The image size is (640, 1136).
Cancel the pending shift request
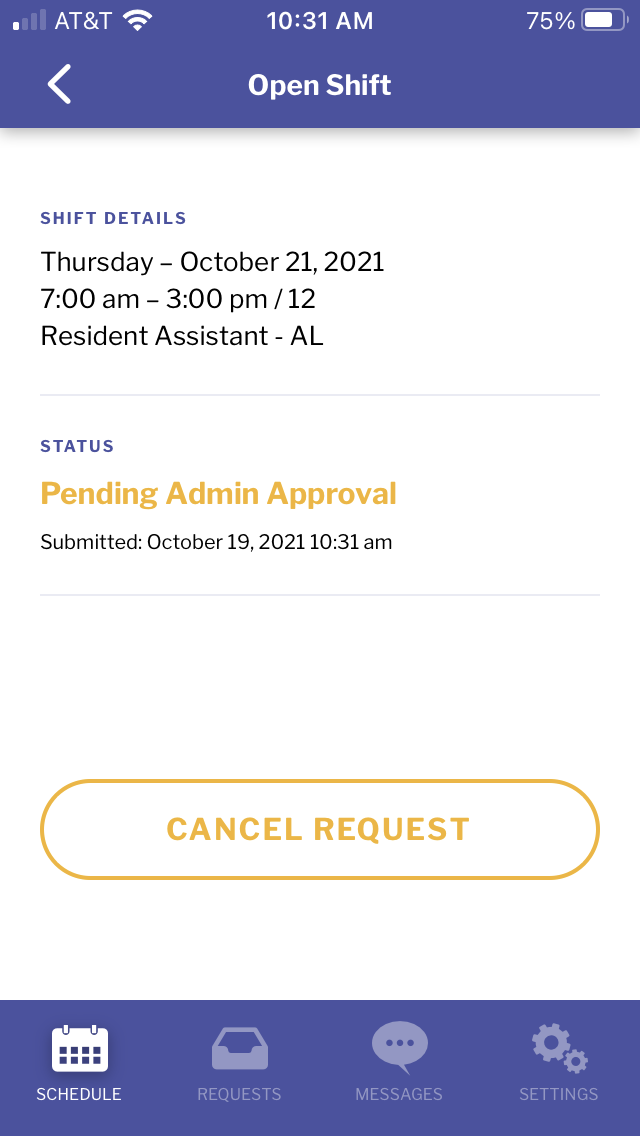pyautogui.click(x=319, y=829)
